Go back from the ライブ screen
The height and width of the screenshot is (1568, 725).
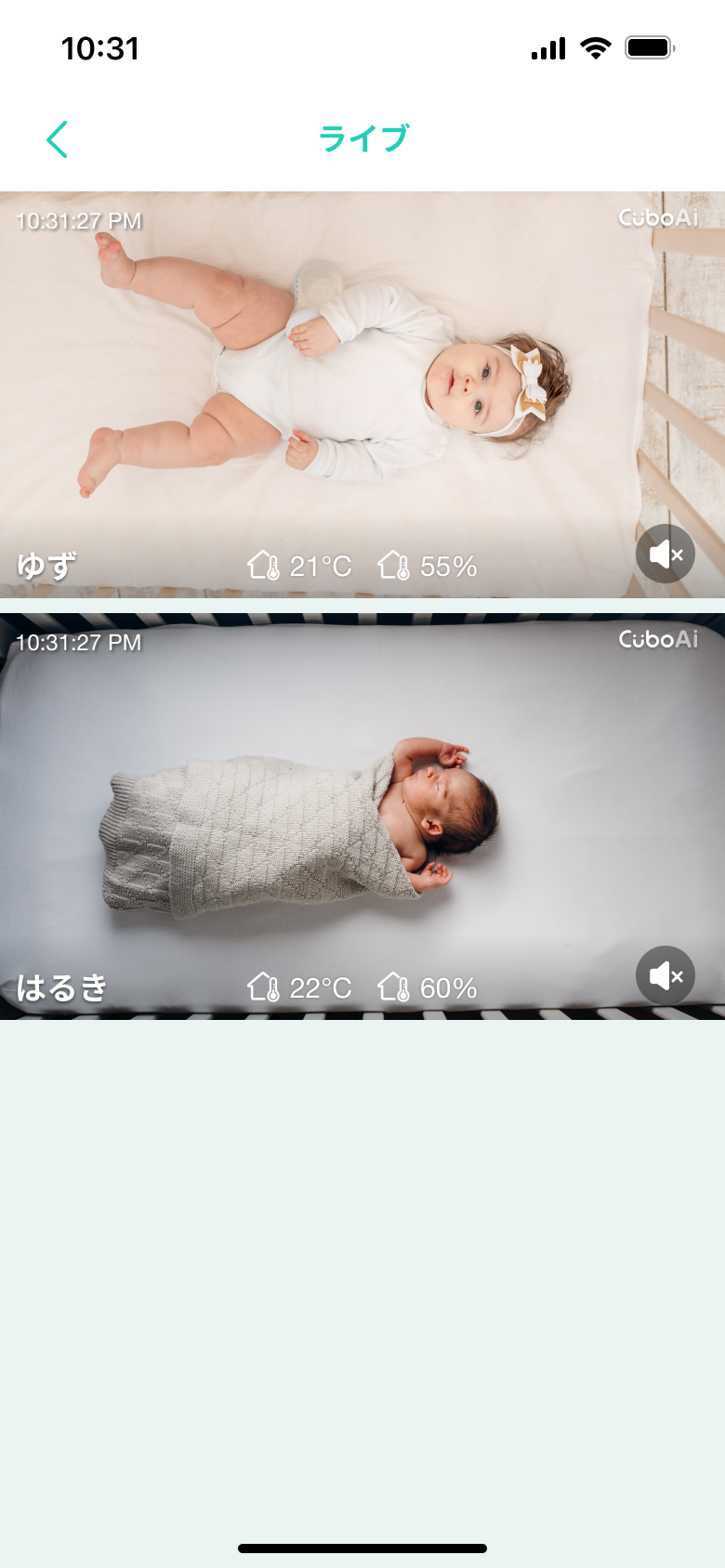tap(58, 139)
